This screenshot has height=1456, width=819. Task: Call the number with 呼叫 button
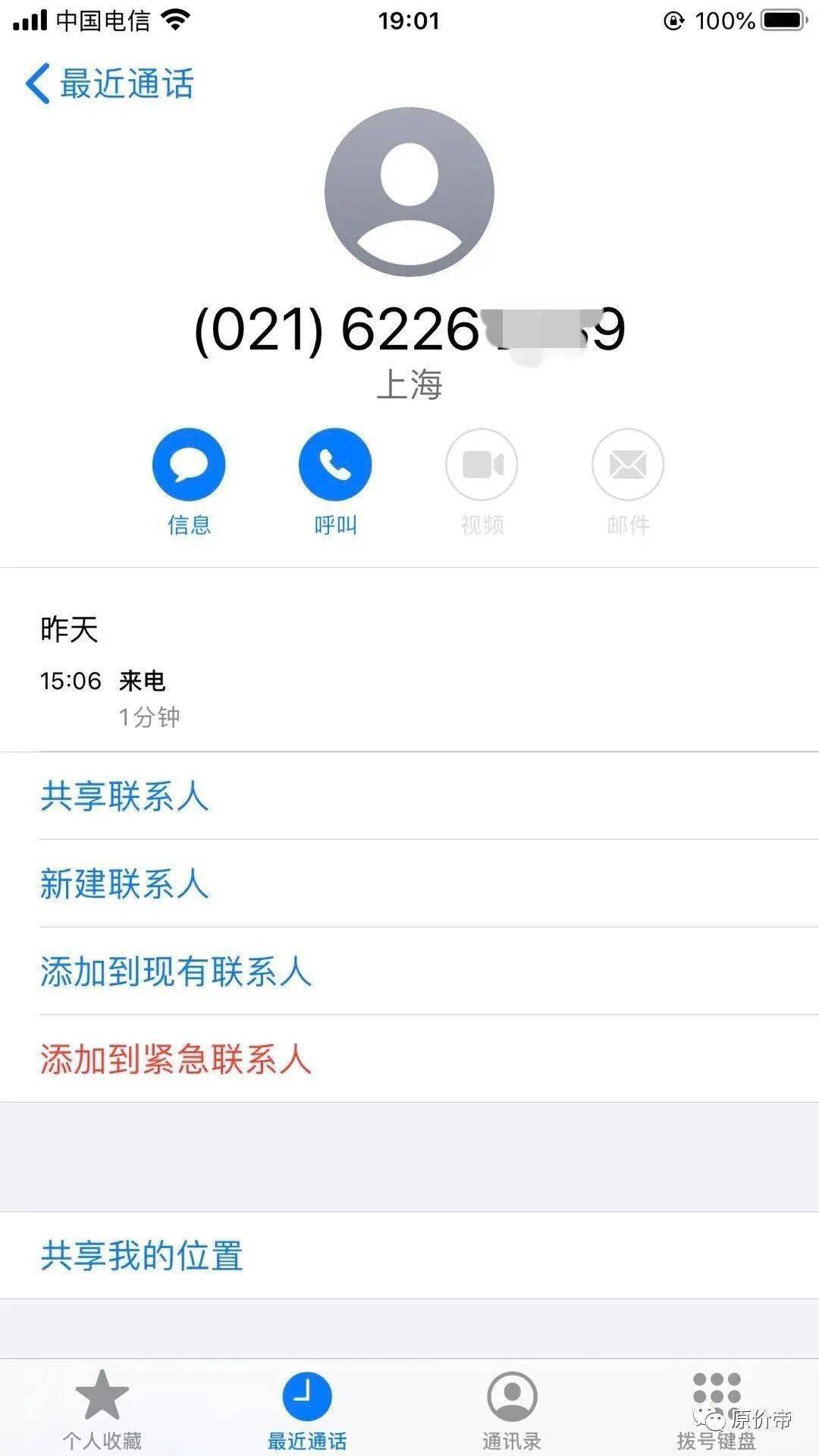click(335, 465)
